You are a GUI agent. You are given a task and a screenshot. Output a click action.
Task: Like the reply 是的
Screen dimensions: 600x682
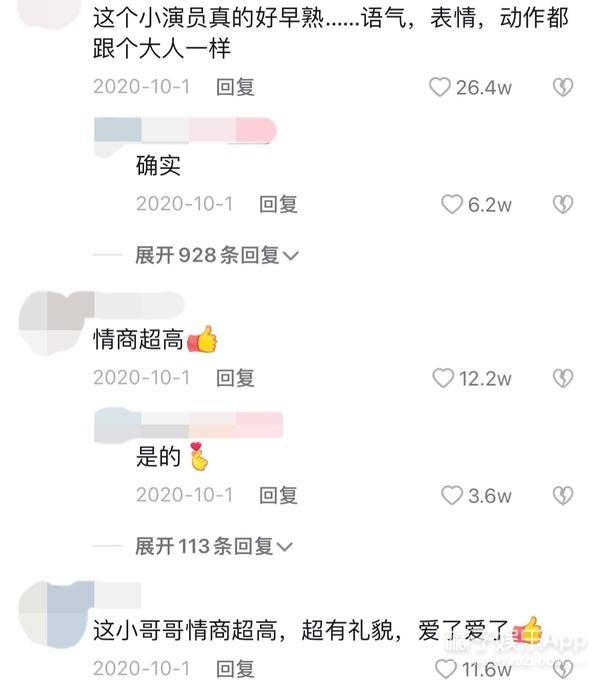tap(453, 495)
